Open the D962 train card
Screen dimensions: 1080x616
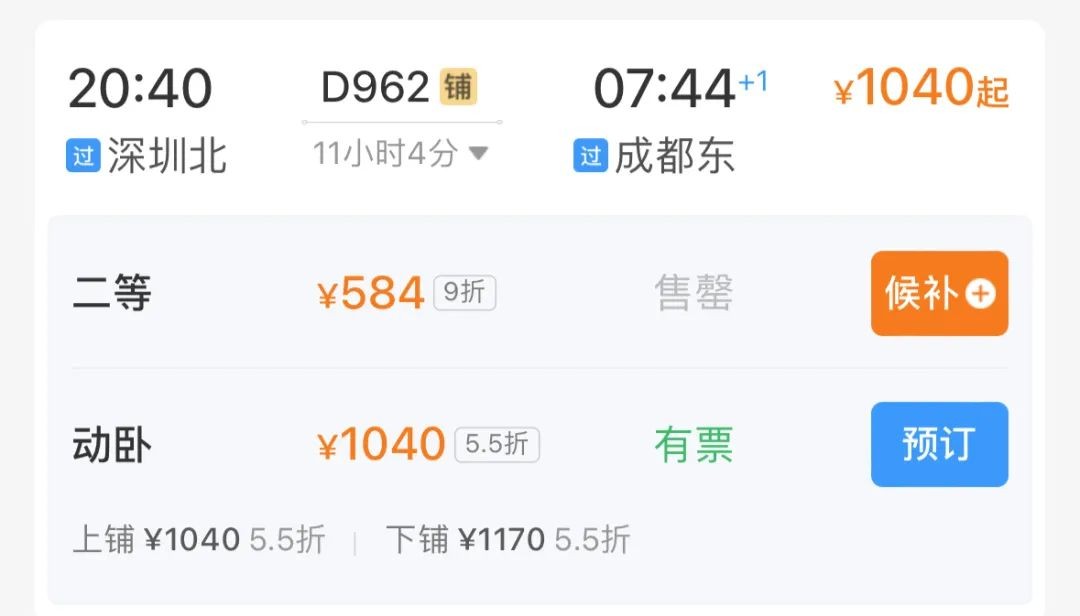click(x=375, y=88)
